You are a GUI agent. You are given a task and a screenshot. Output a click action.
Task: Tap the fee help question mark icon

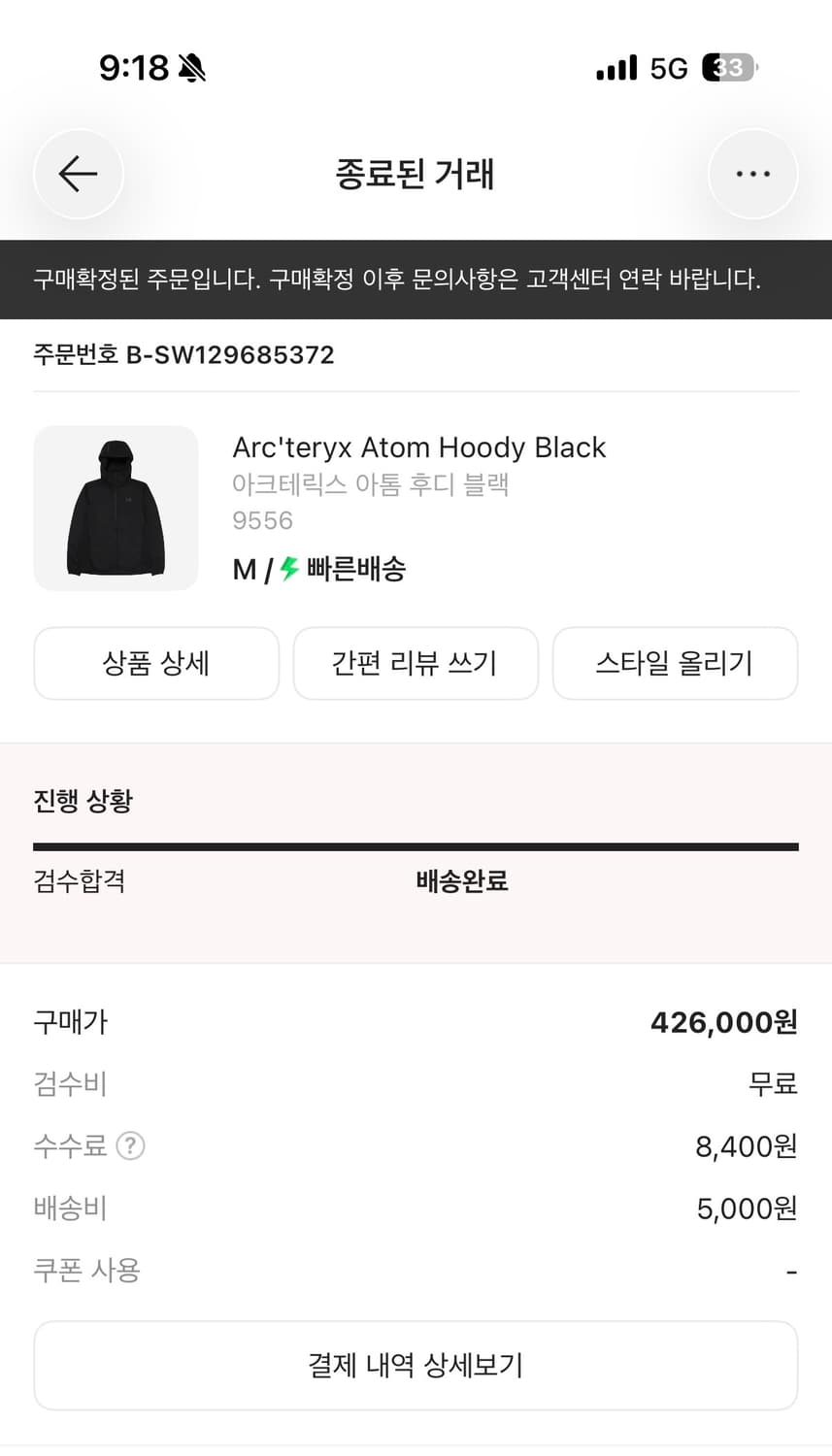click(x=130, y=1146)
